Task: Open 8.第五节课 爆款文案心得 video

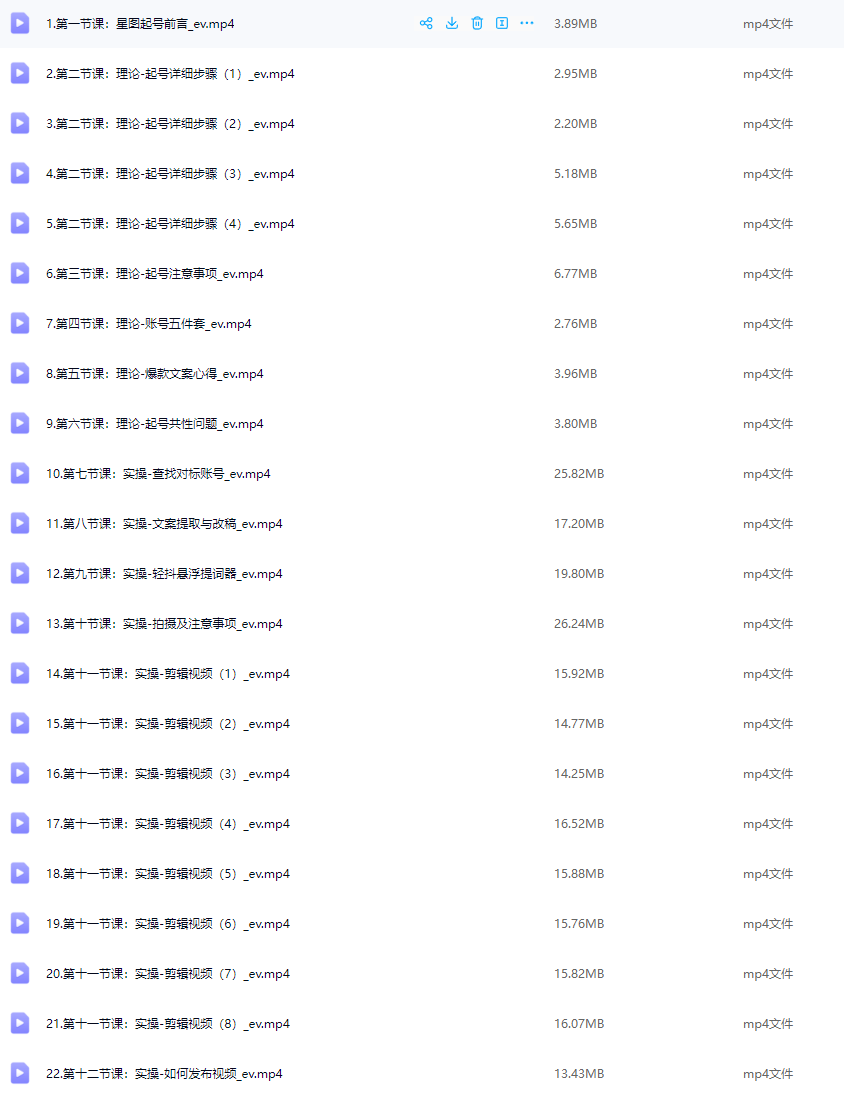Action: point(155,374)
